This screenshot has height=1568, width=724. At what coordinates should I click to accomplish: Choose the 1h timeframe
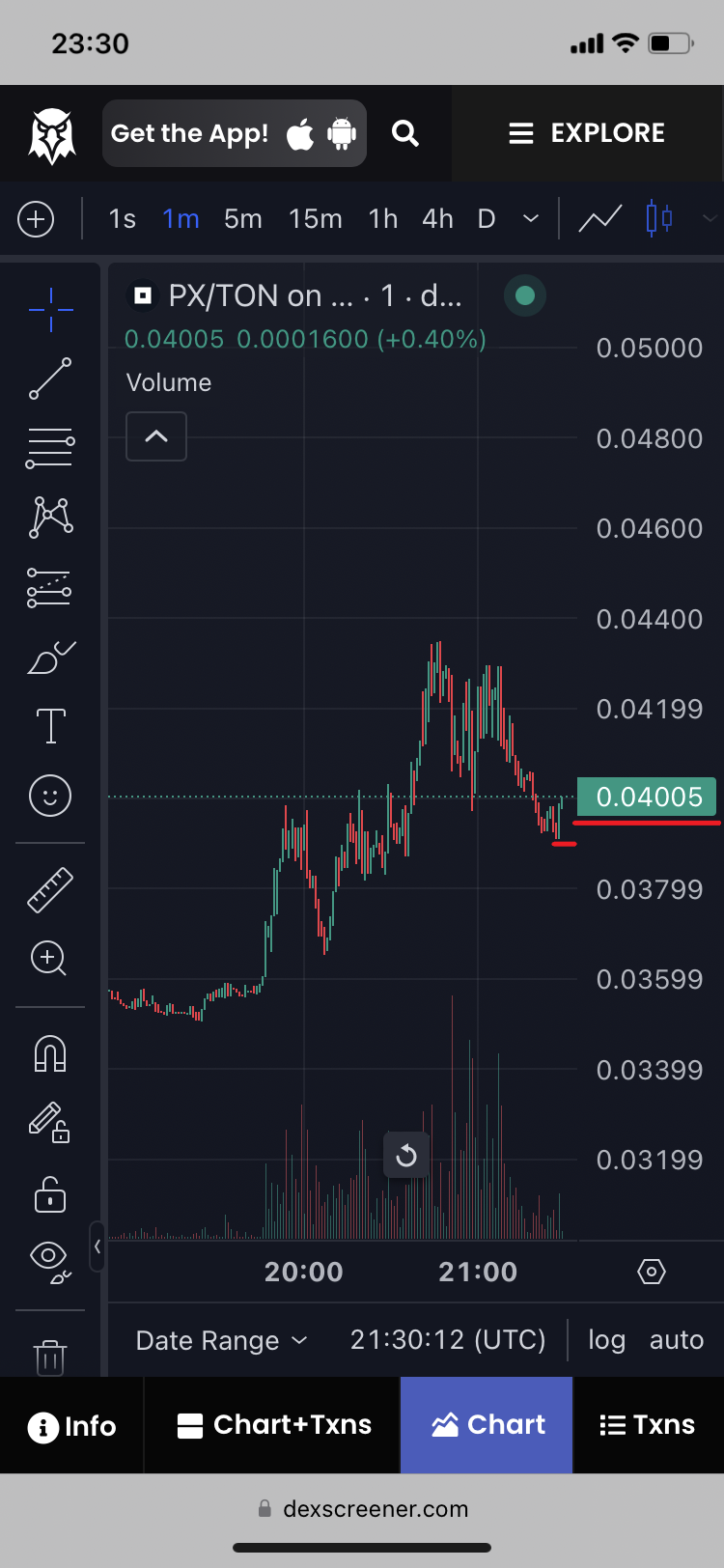coord(383,219)
